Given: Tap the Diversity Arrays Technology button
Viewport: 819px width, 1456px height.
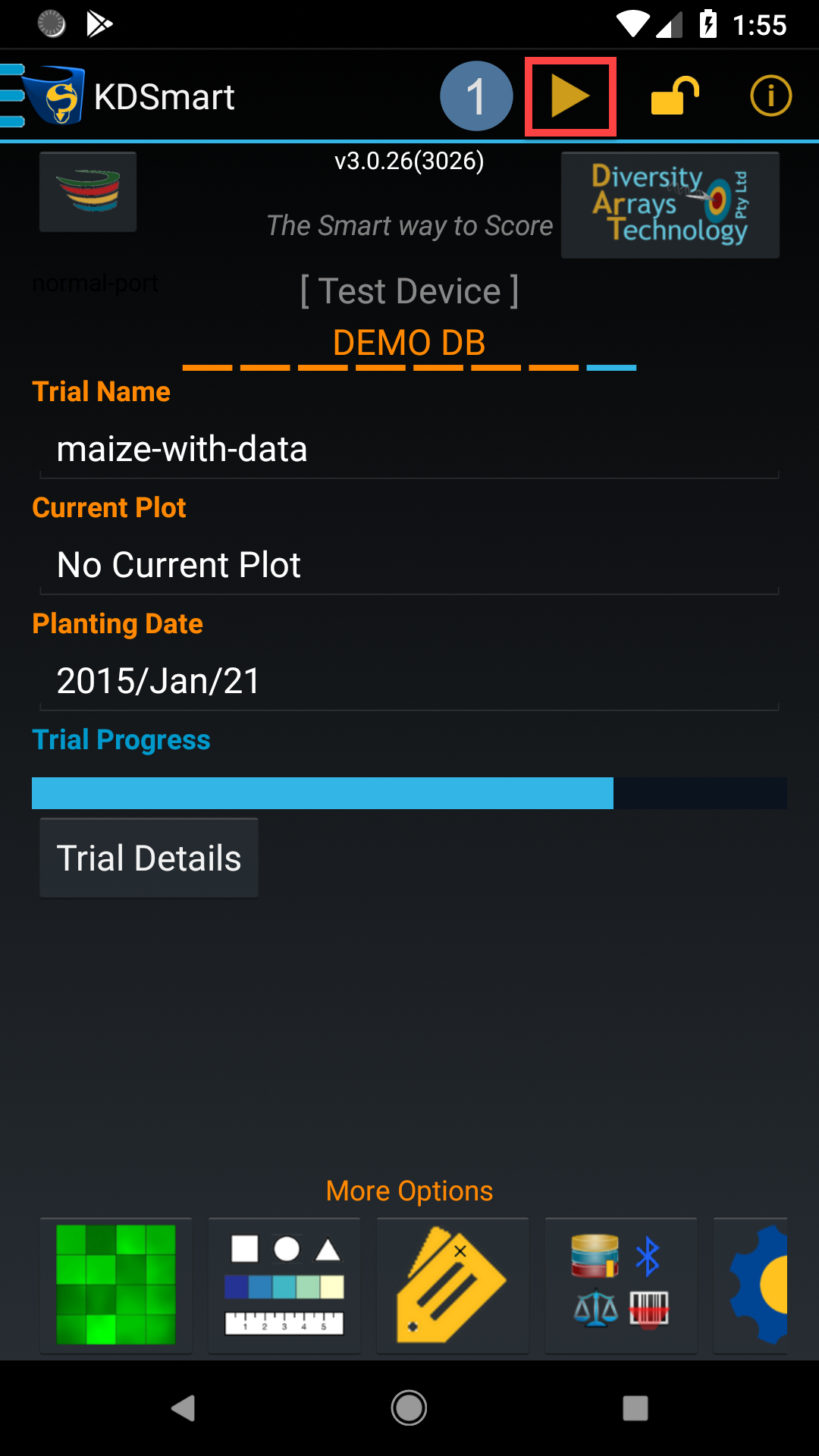Looking at the screenshot, I should (670, 205).
